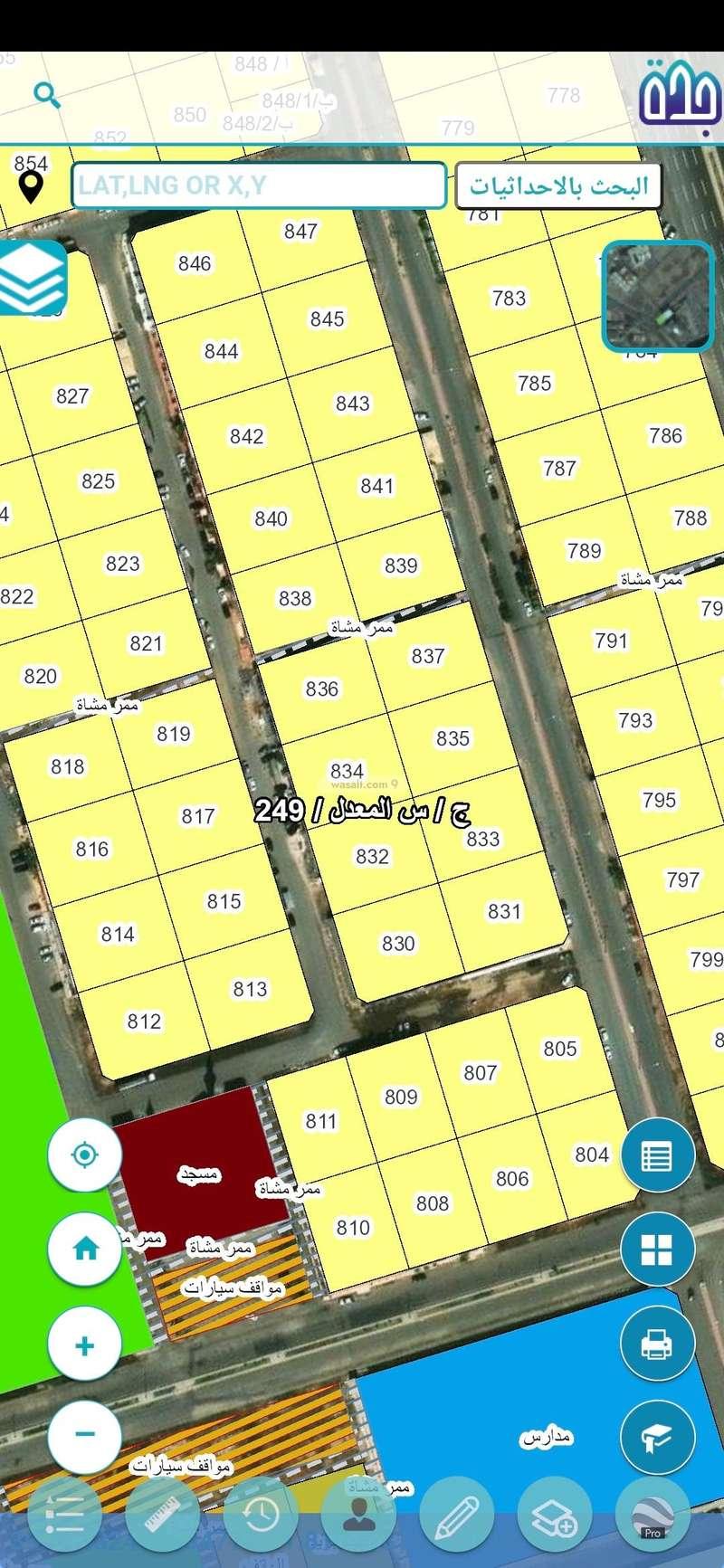The height and width of the screenshot is (1568, 724).
Task: Switch basemap using the satellite thumbnail
Action: click(657, 296)
